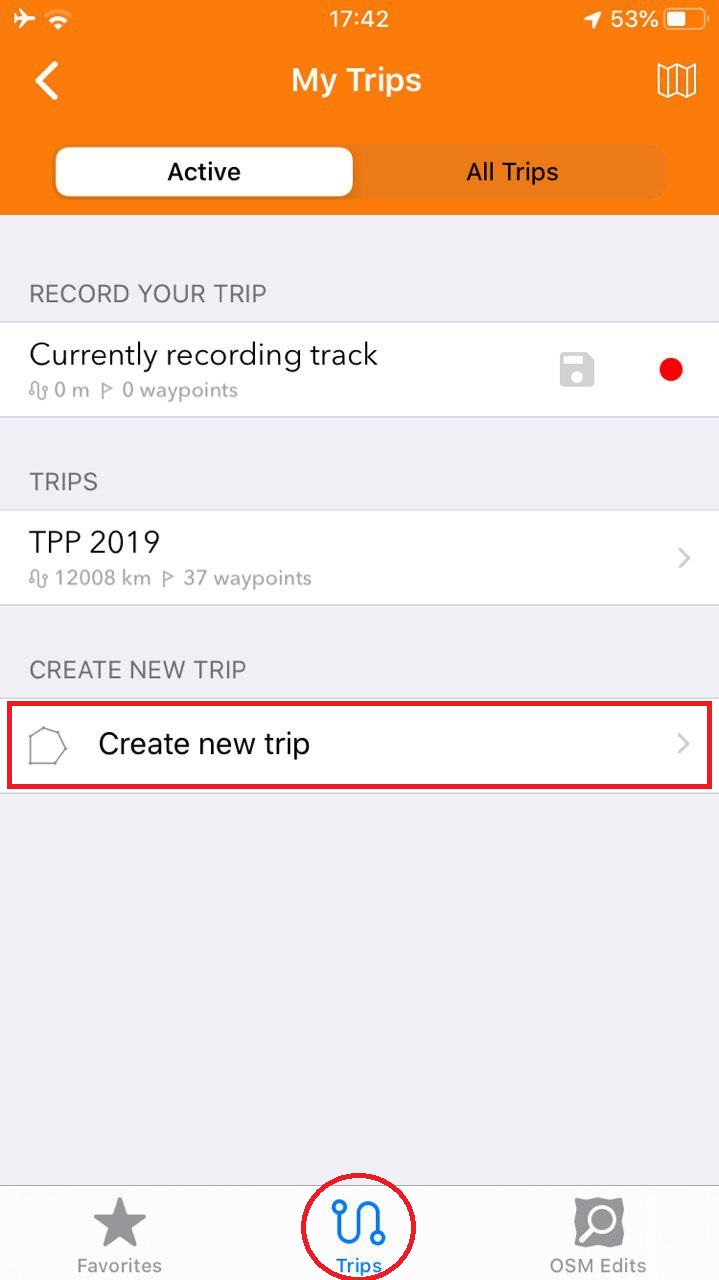Switch to the All Trips segment

pos(512,172)
